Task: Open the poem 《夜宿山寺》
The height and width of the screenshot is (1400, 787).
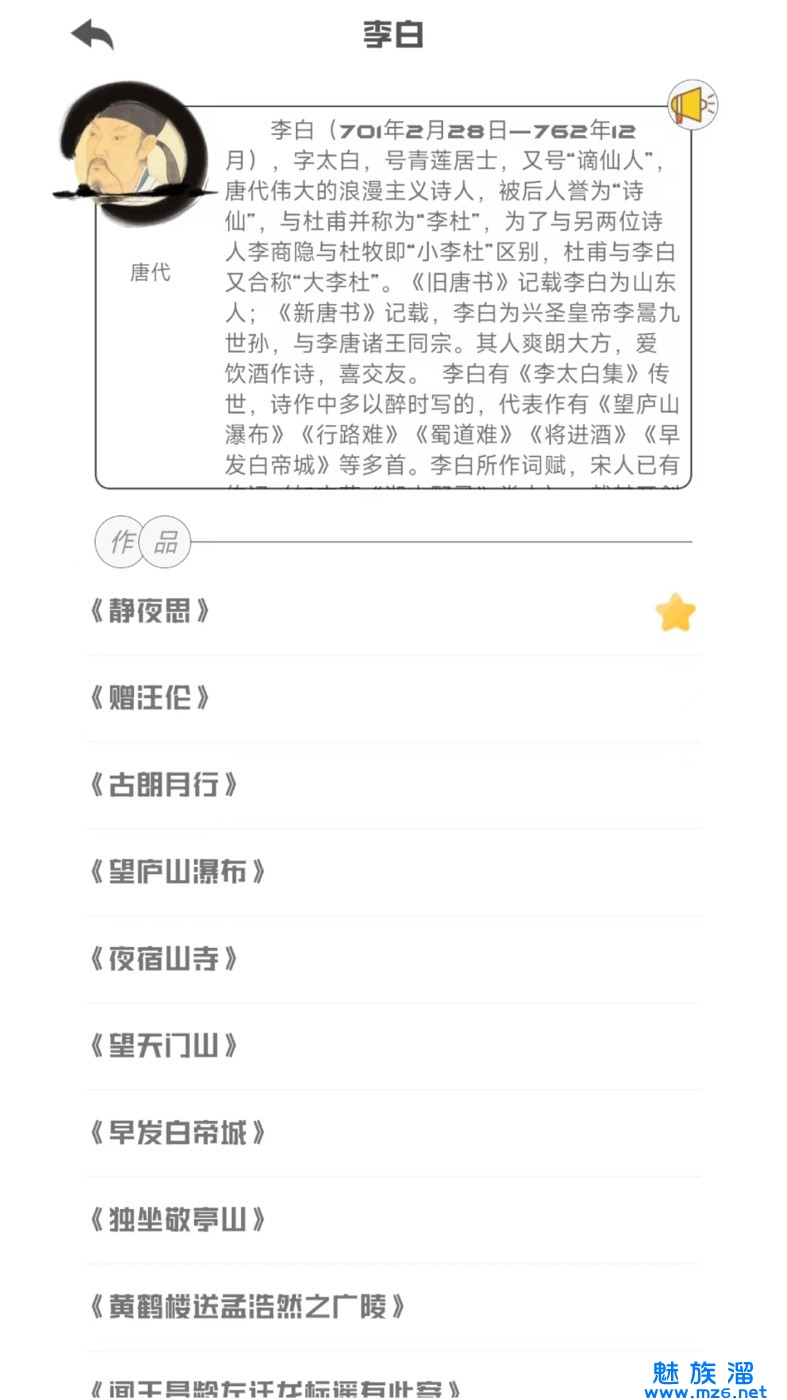Action: coord(164,959)
